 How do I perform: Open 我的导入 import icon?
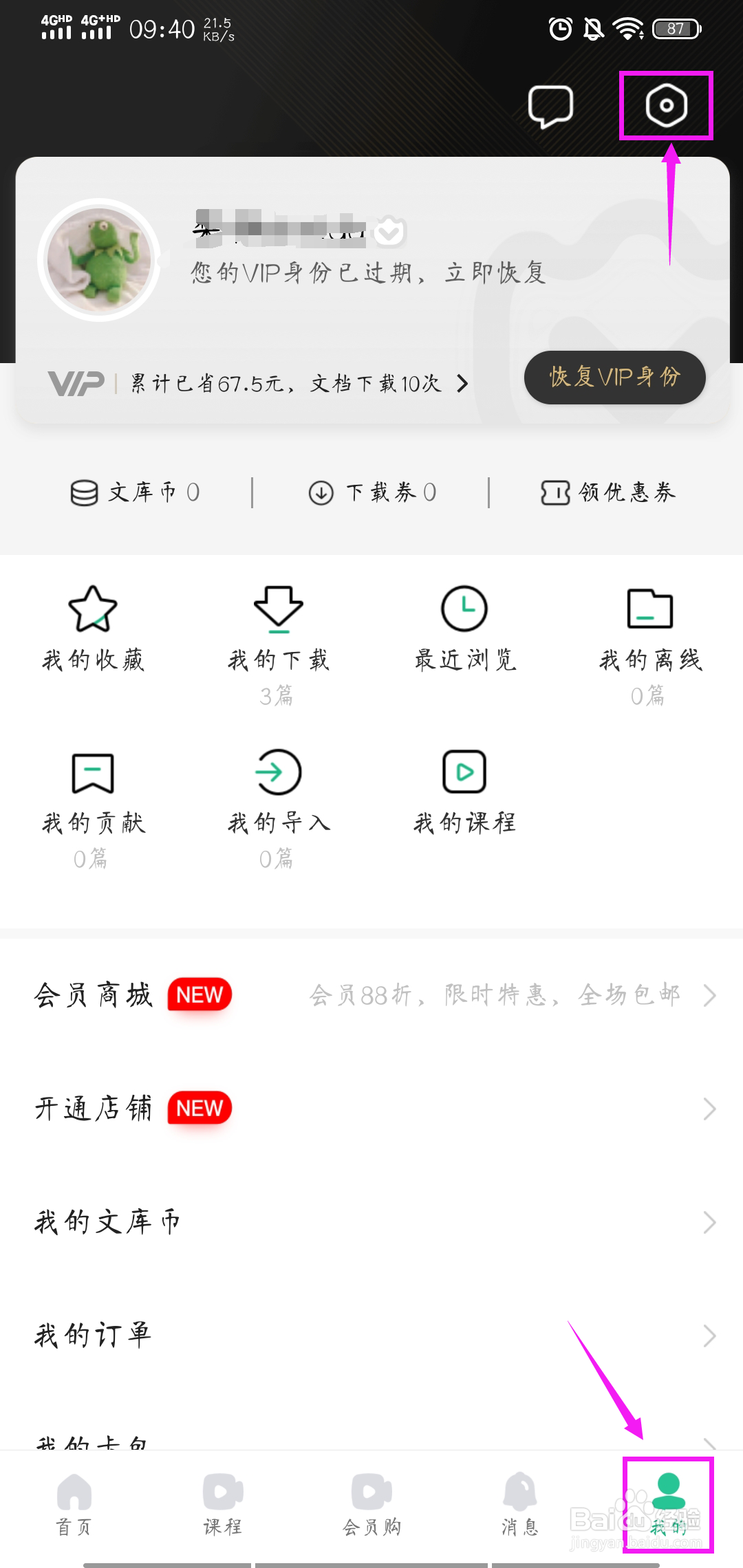click(277, 772)
